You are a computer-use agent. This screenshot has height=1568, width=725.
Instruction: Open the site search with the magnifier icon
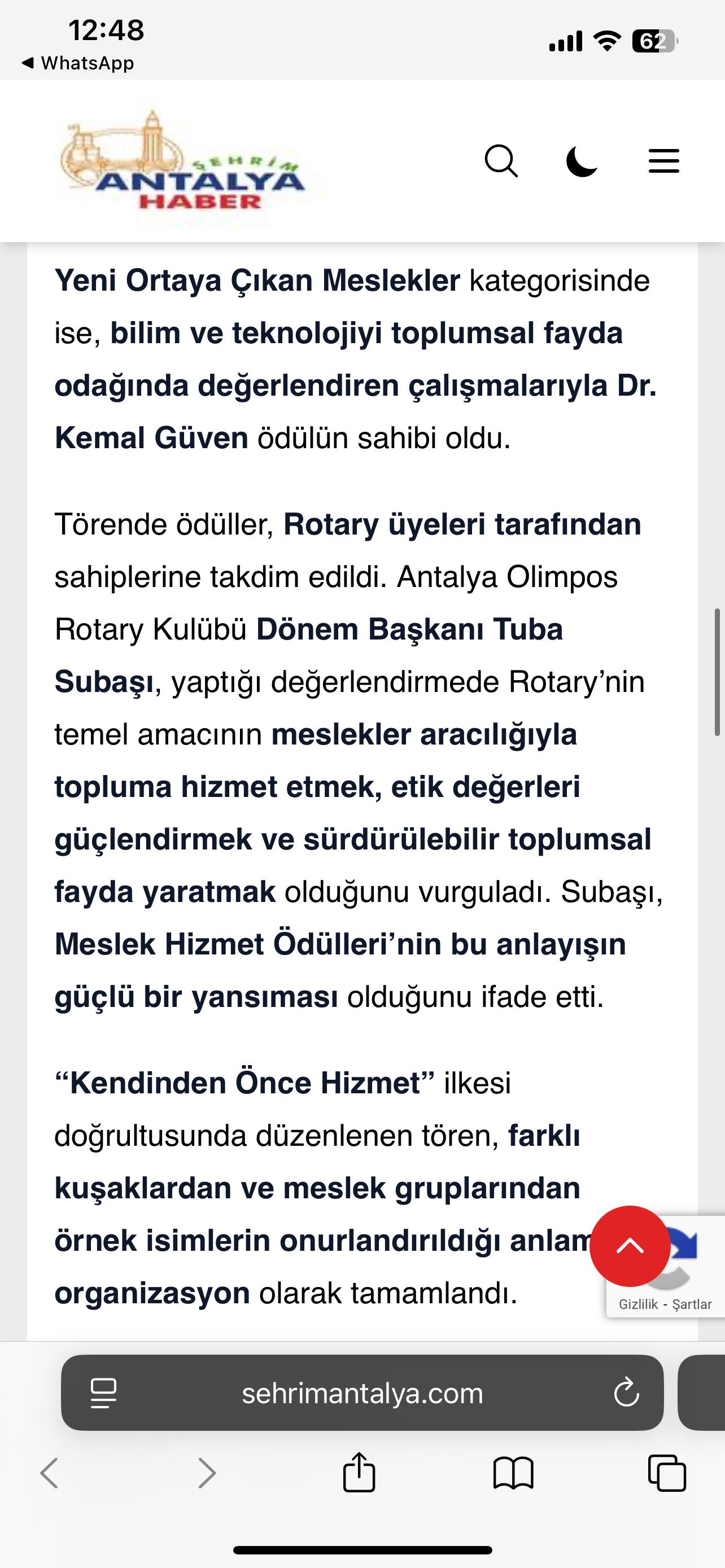pyautogui.click(x=501, y=161)
